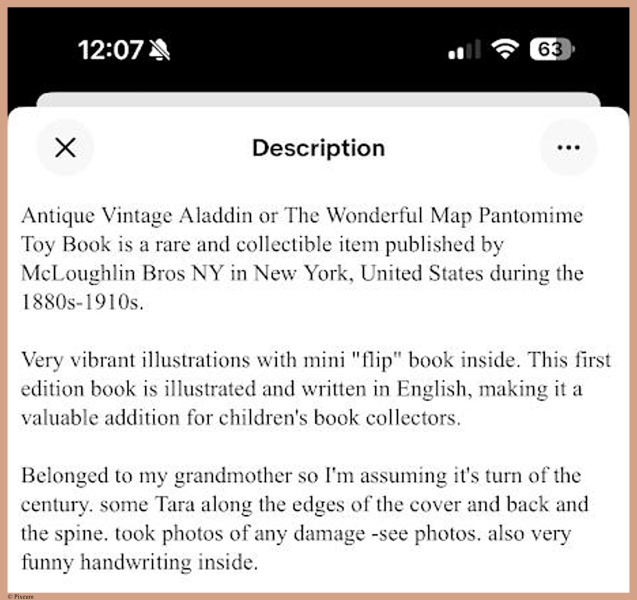This screenshot has height=600, width=637.
Task: Open the three-dot more options menu
Action: (568, 148)
